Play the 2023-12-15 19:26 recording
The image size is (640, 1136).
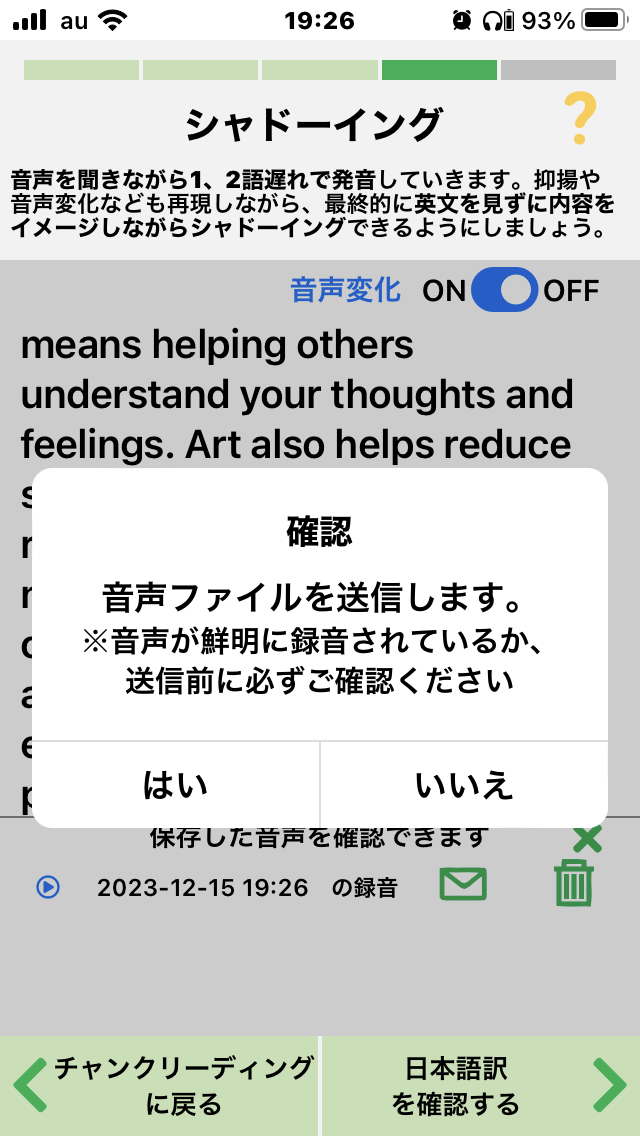pyautogui.click(x=48, y=887)
